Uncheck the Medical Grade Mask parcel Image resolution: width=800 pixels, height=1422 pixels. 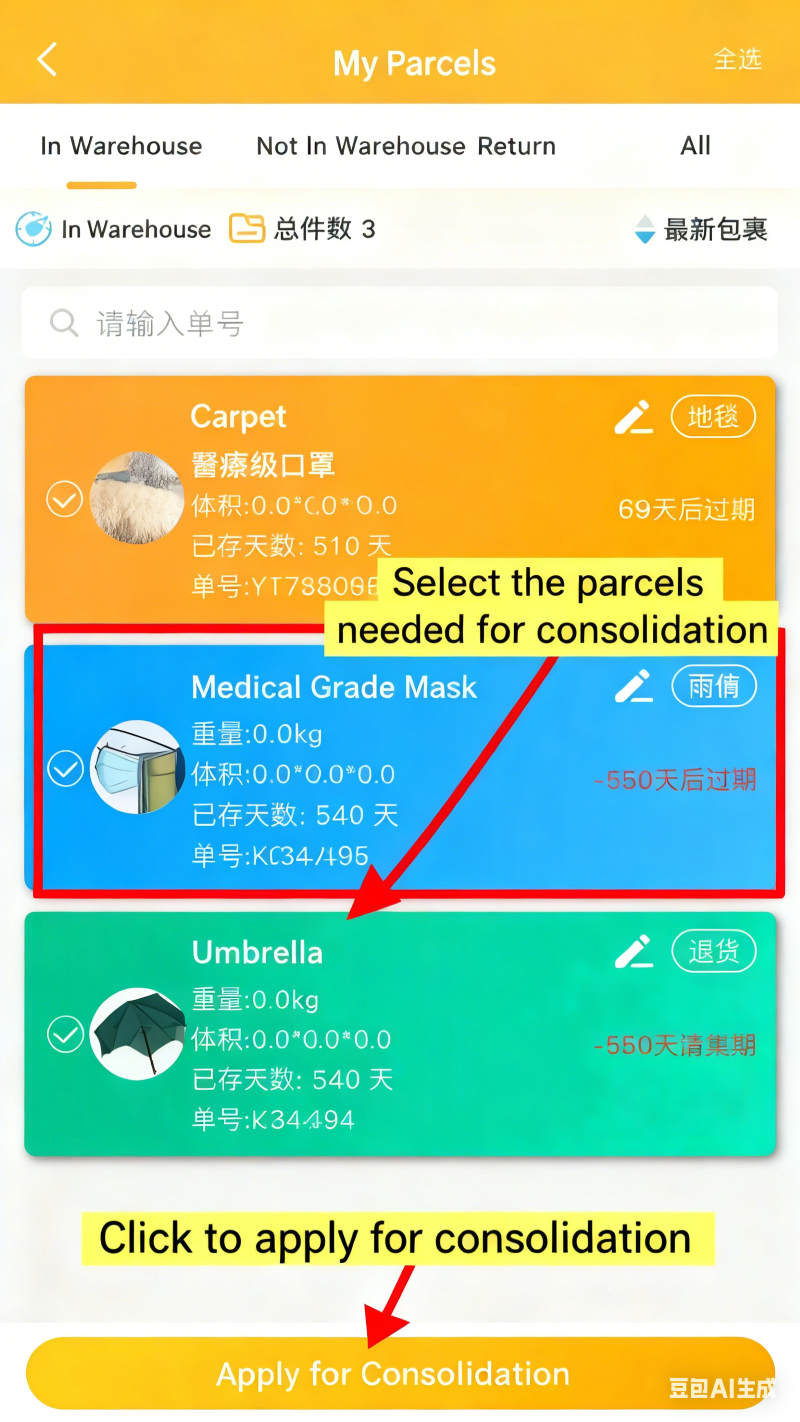coord(66,769)
